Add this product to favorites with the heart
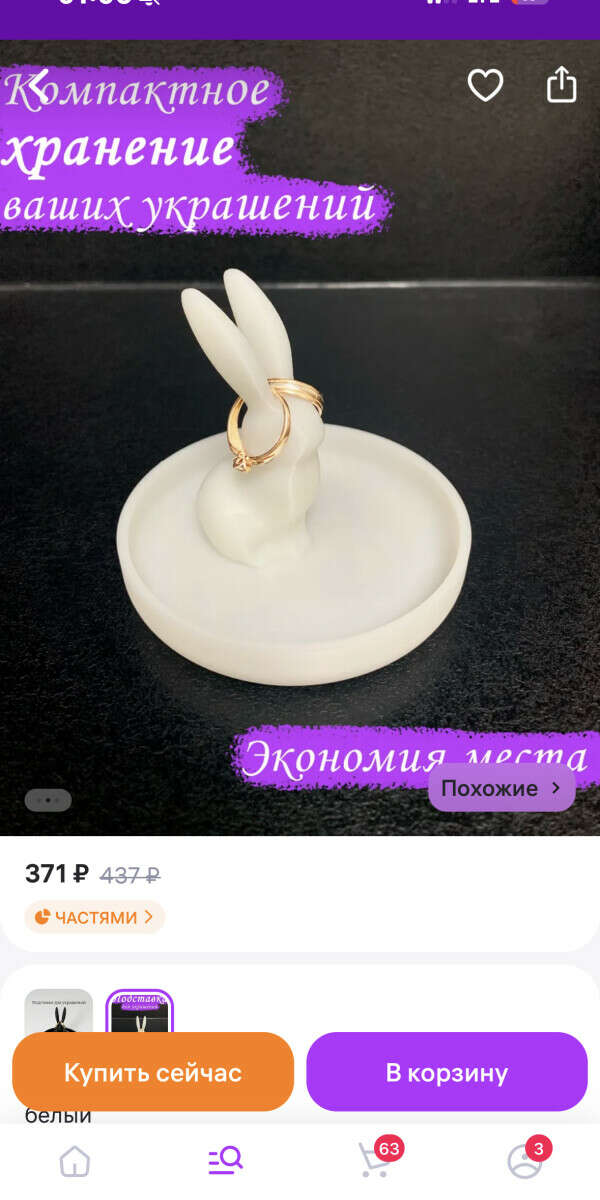This screenshot has height=1200, width=600. 485,85
